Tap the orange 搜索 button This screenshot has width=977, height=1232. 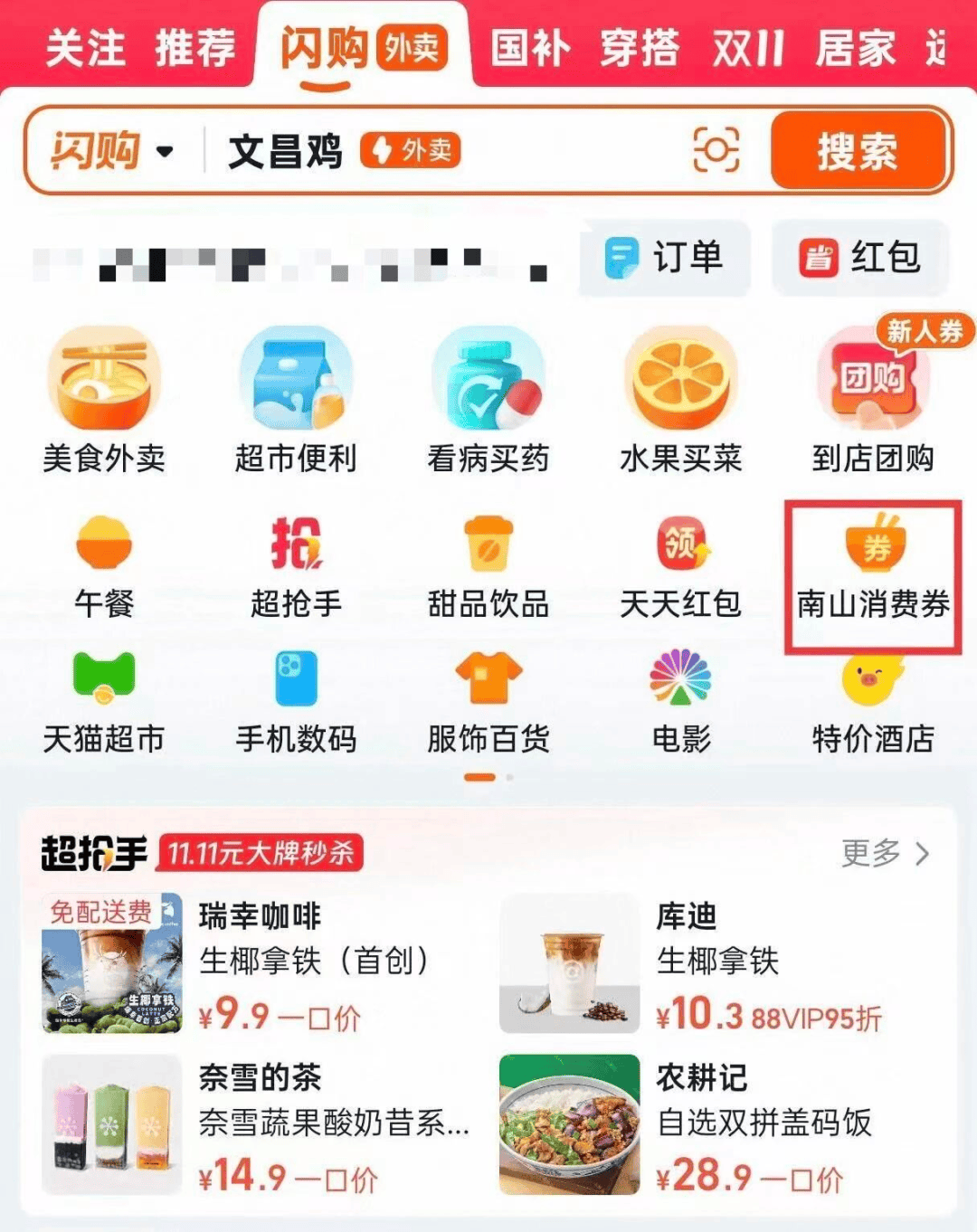(x=857, y=150)
